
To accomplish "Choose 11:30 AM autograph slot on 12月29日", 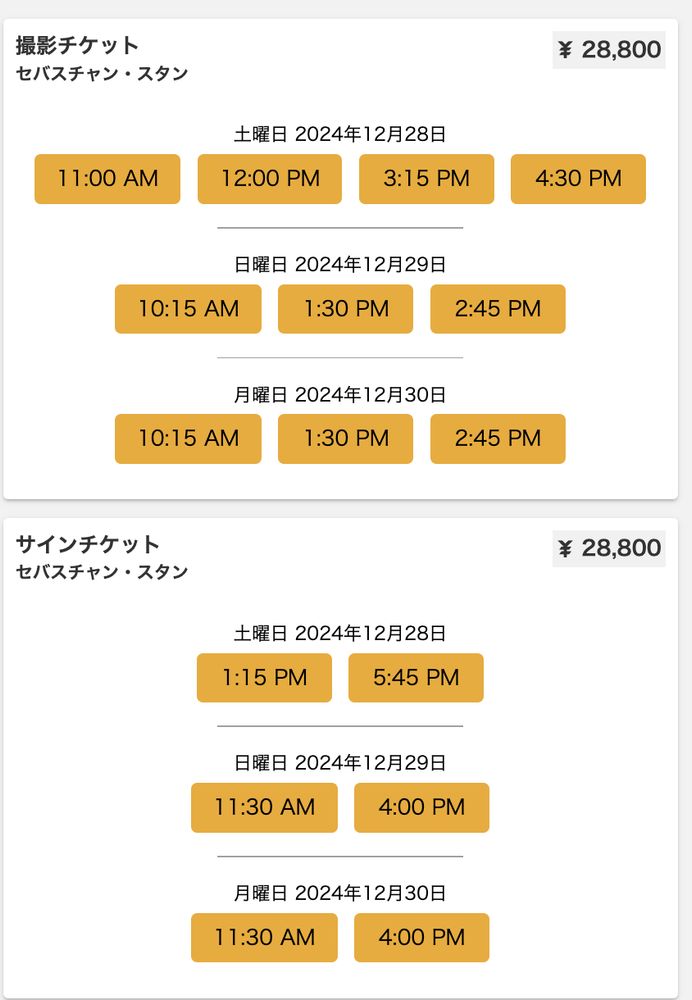I will [x=264, y=808].
